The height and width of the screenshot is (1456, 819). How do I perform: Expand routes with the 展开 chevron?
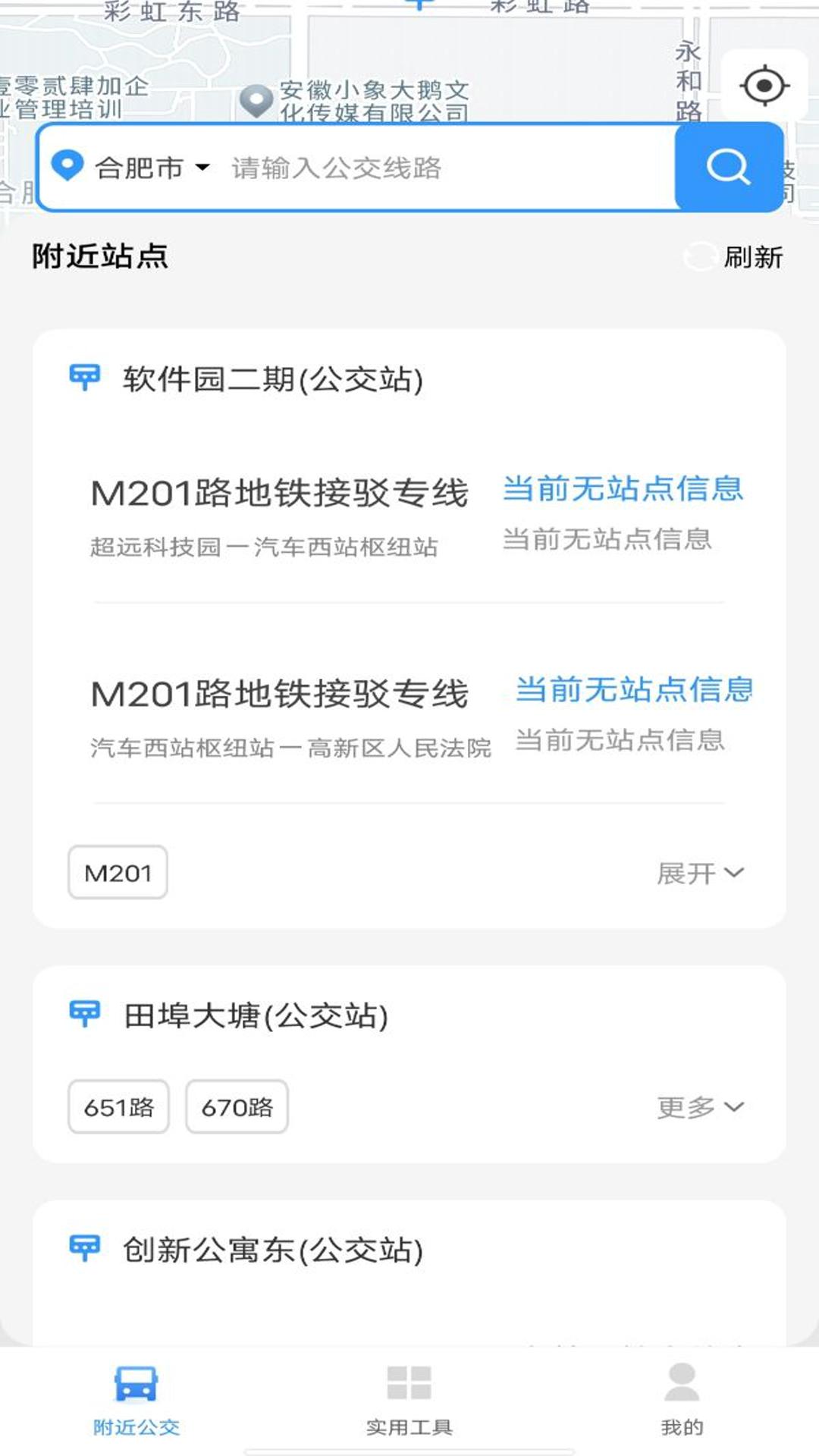[701, 874]
